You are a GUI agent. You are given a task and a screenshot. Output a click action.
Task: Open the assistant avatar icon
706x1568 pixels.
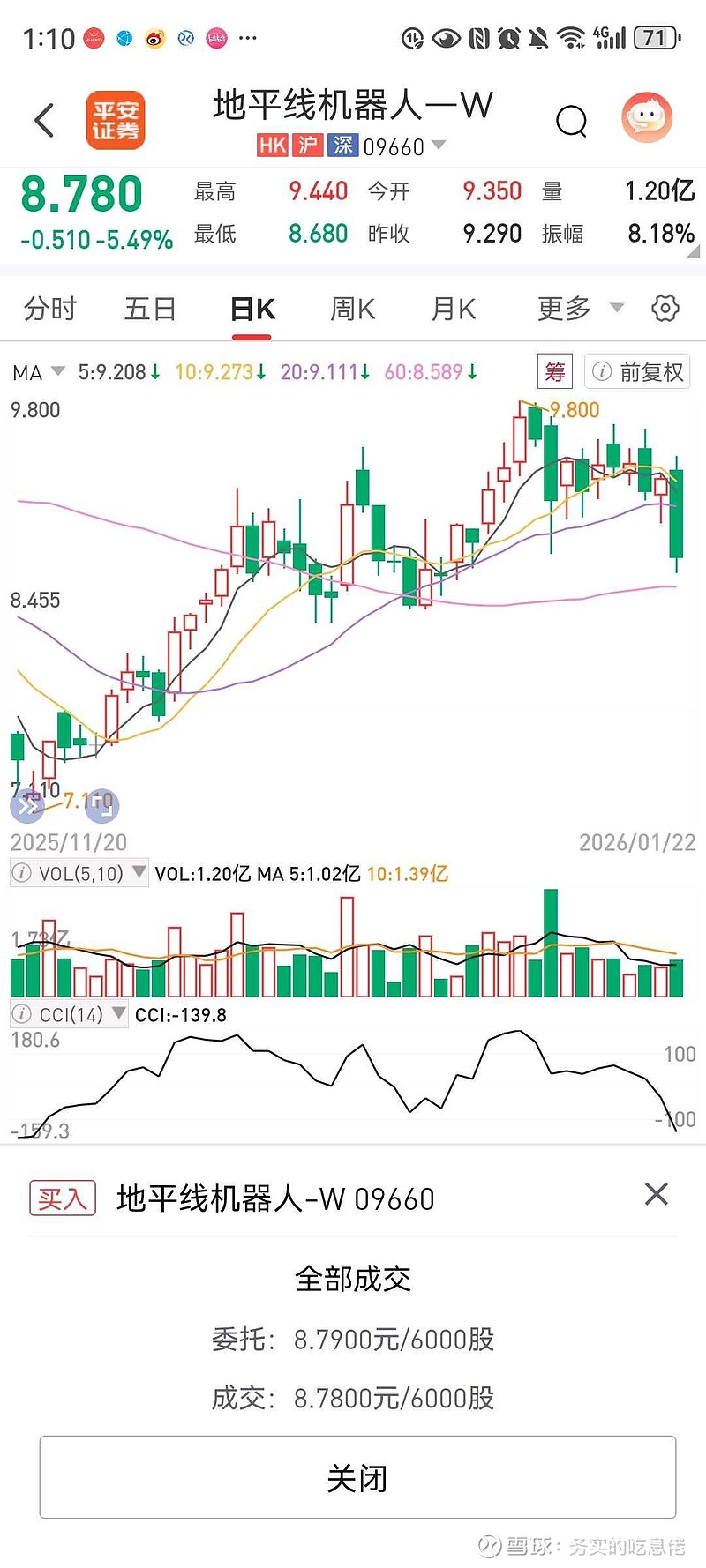pyautogui.click(x=647, y=118)
